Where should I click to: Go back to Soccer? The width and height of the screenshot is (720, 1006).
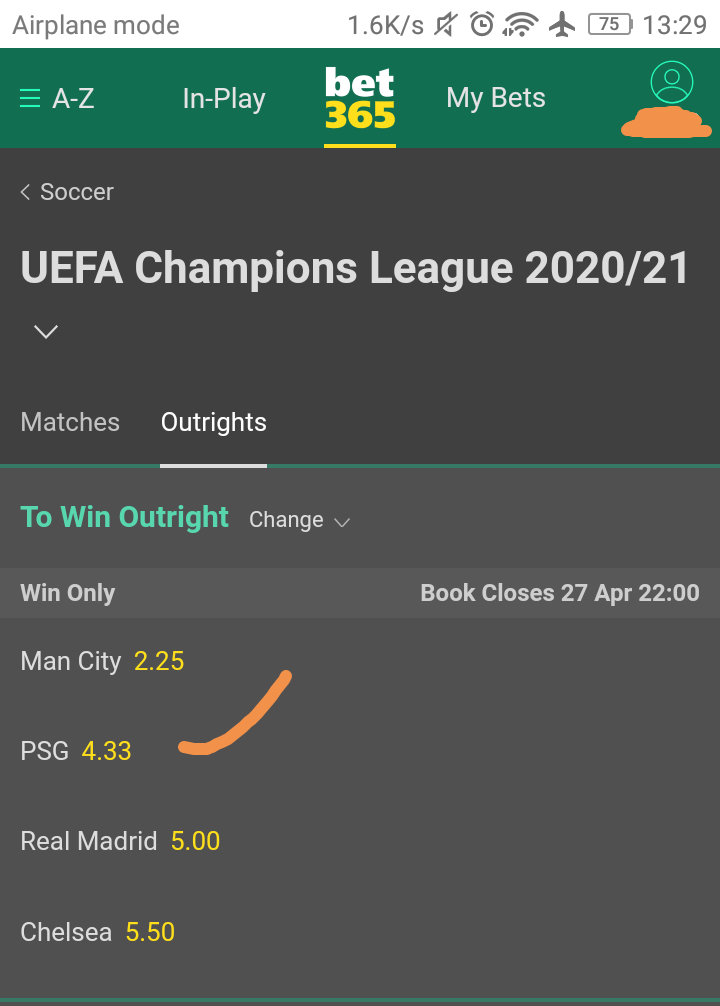pyautogui.click(x=67, y=192)
